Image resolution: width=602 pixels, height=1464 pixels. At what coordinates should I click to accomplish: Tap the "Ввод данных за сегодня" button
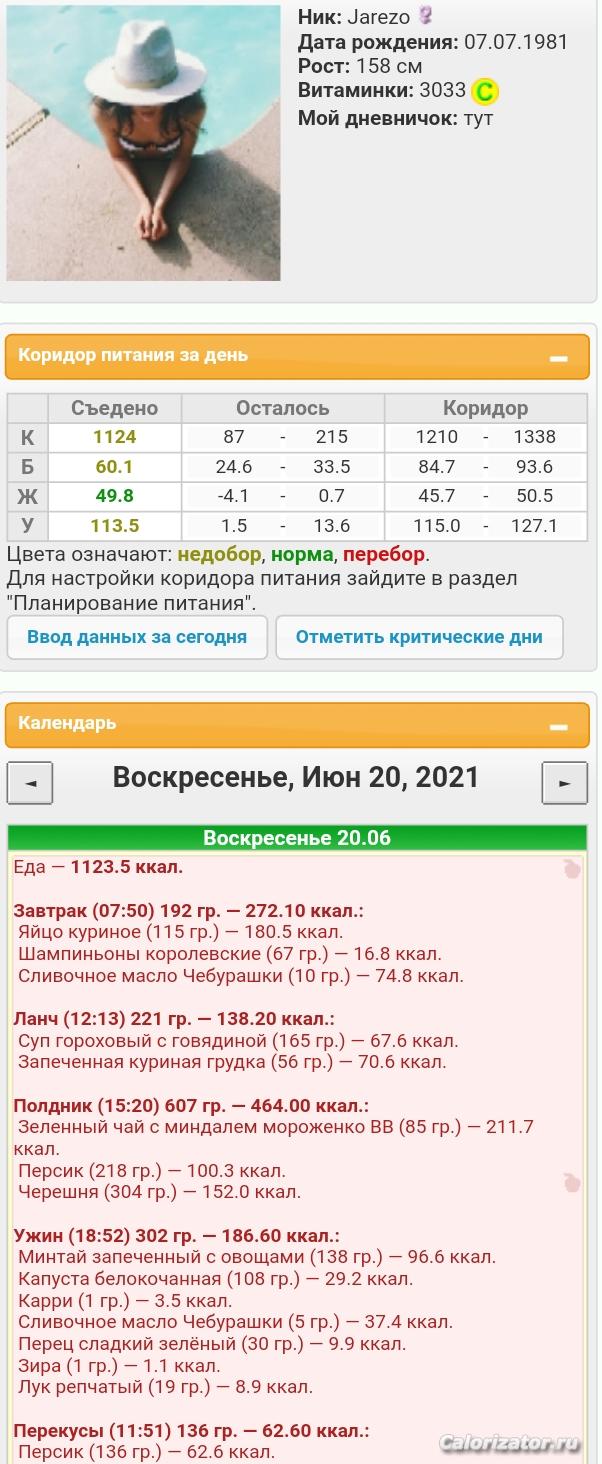pyautogui.click(x=137, y=638)
